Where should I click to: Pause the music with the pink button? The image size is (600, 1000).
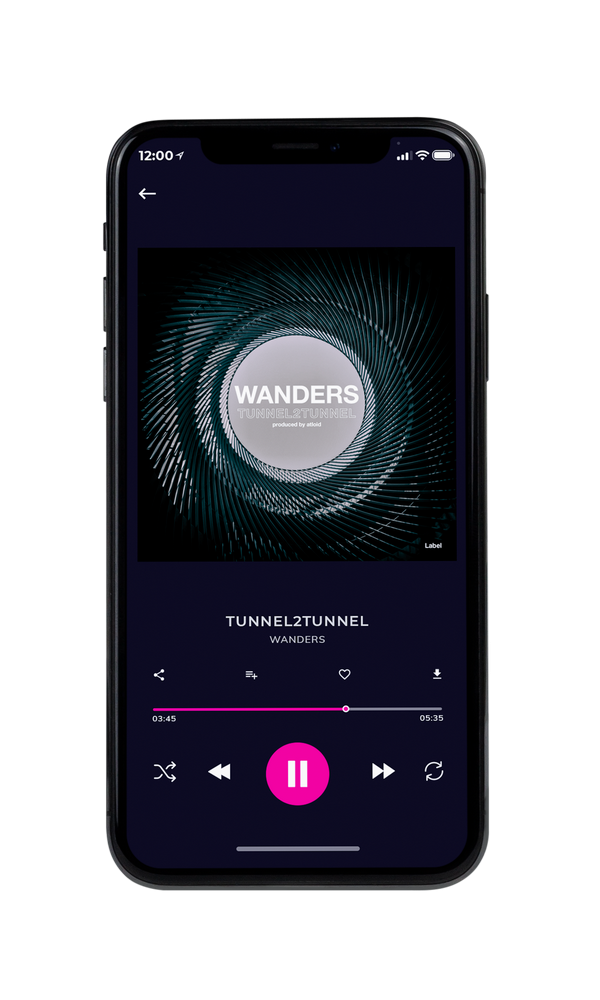(297, 774)
